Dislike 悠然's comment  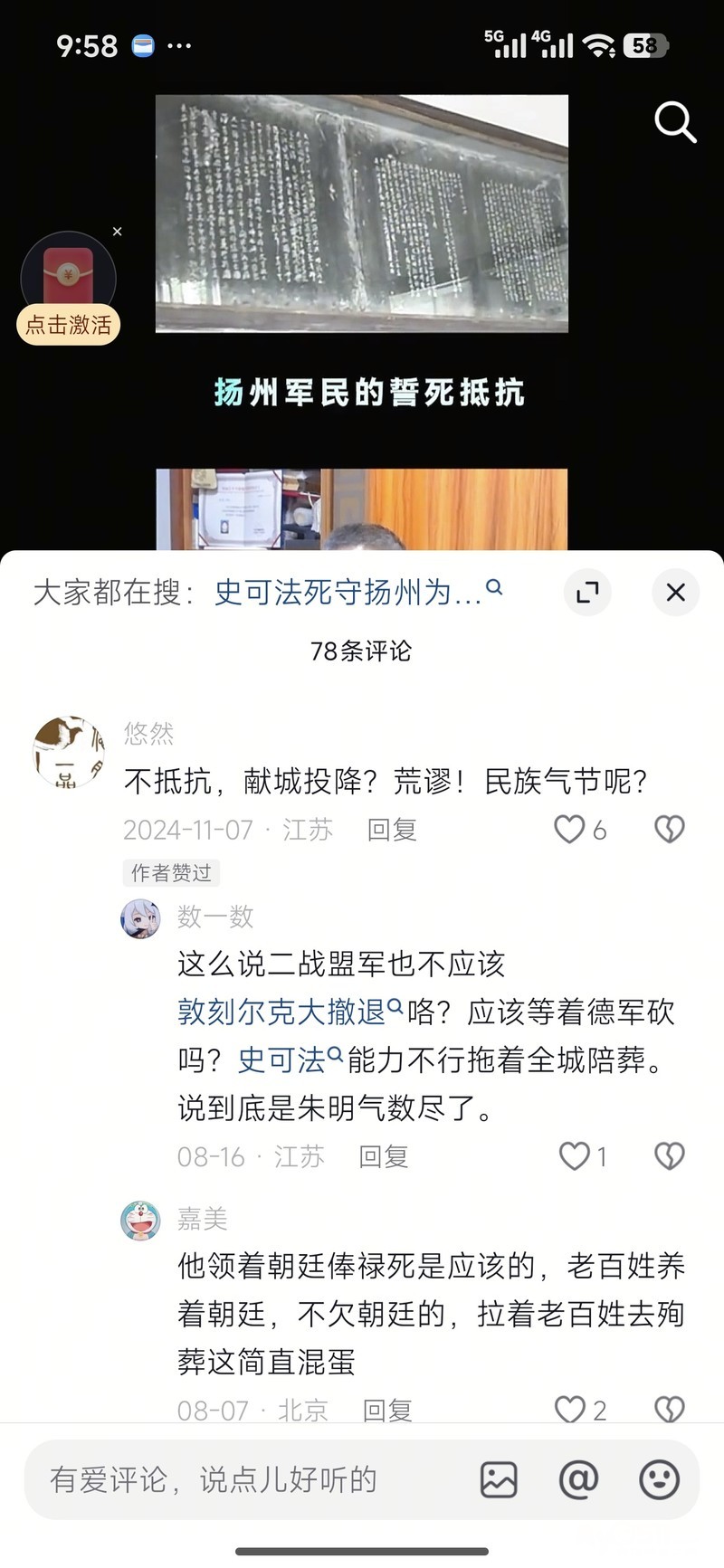coord(669,829)
